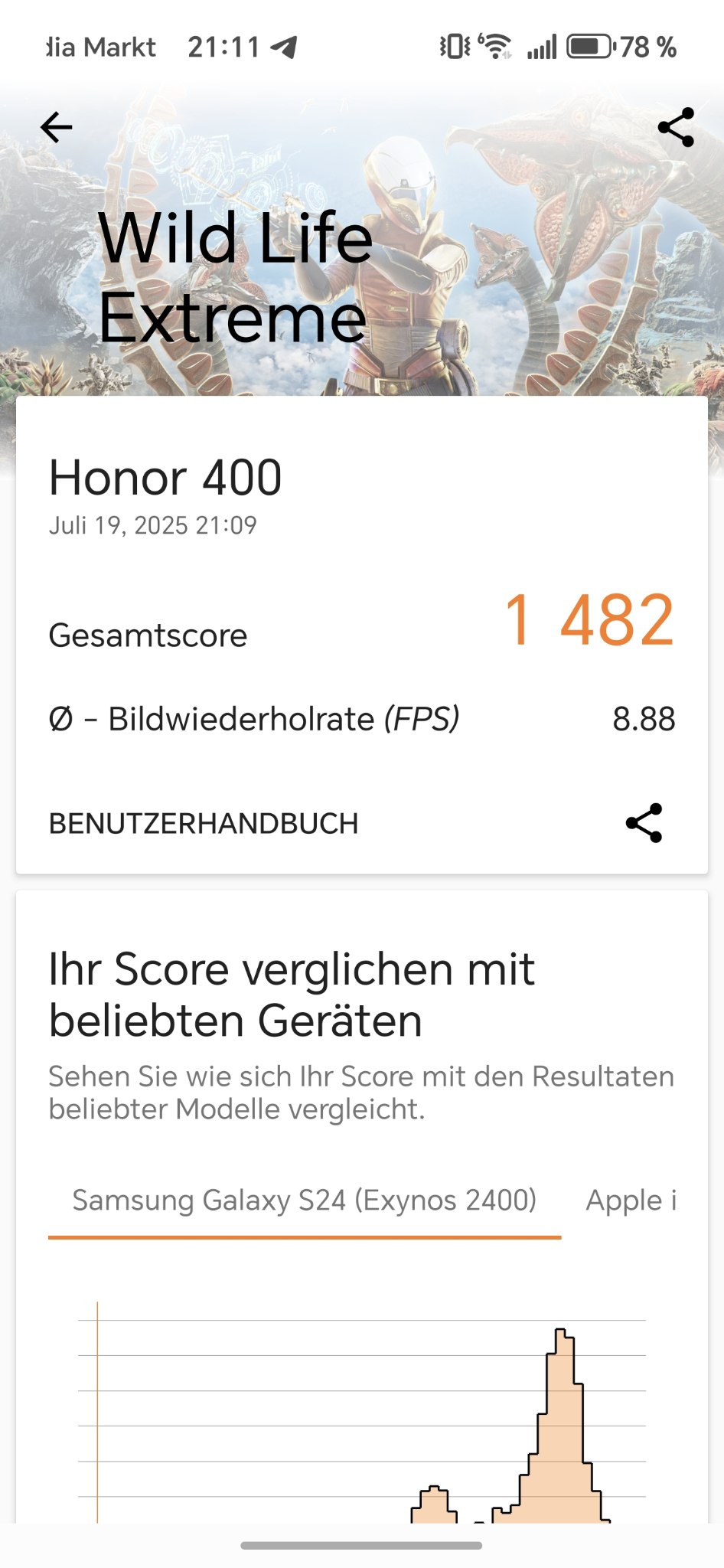Go back with the top-left arrow
Viewport: 724px width, 1568px height.
point(56,127)
